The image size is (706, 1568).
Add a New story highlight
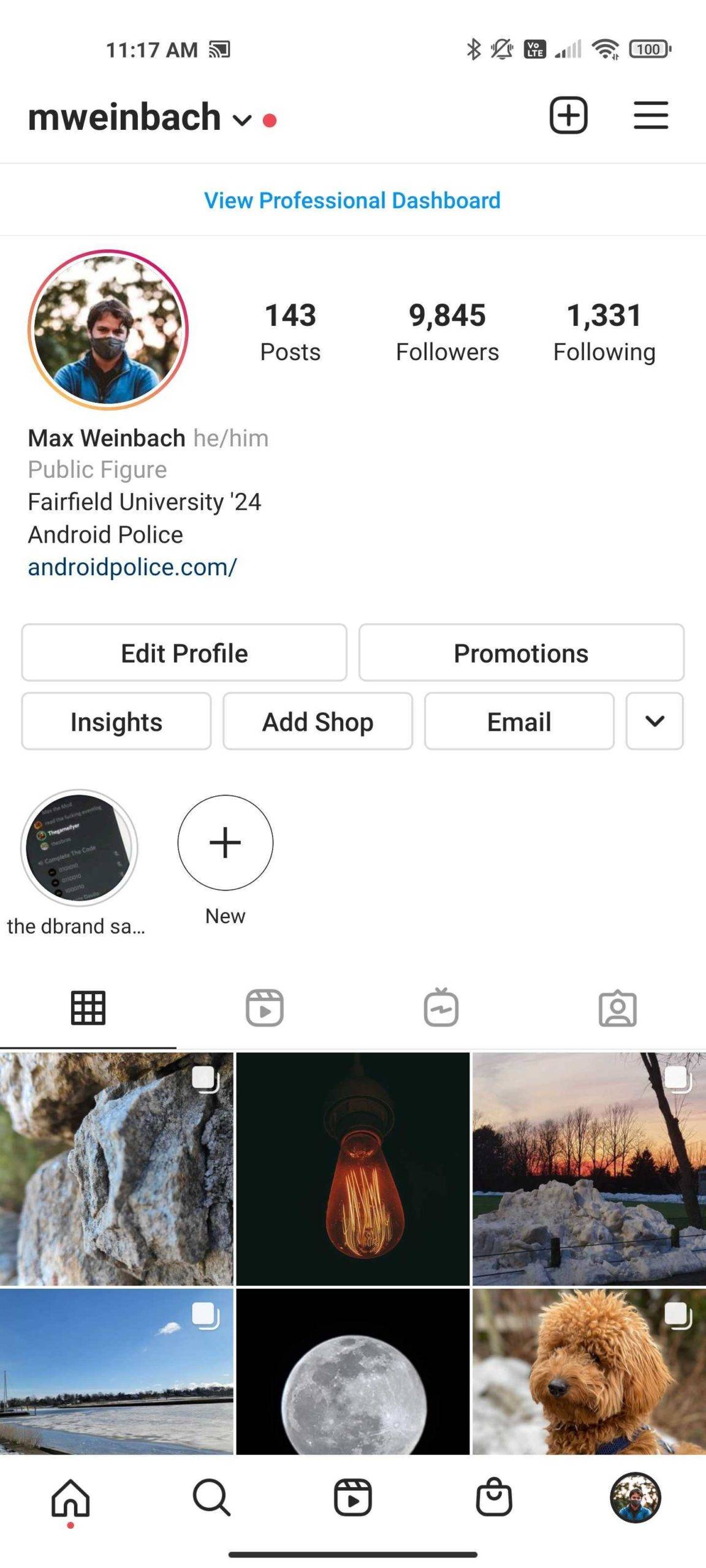[225, 843]
